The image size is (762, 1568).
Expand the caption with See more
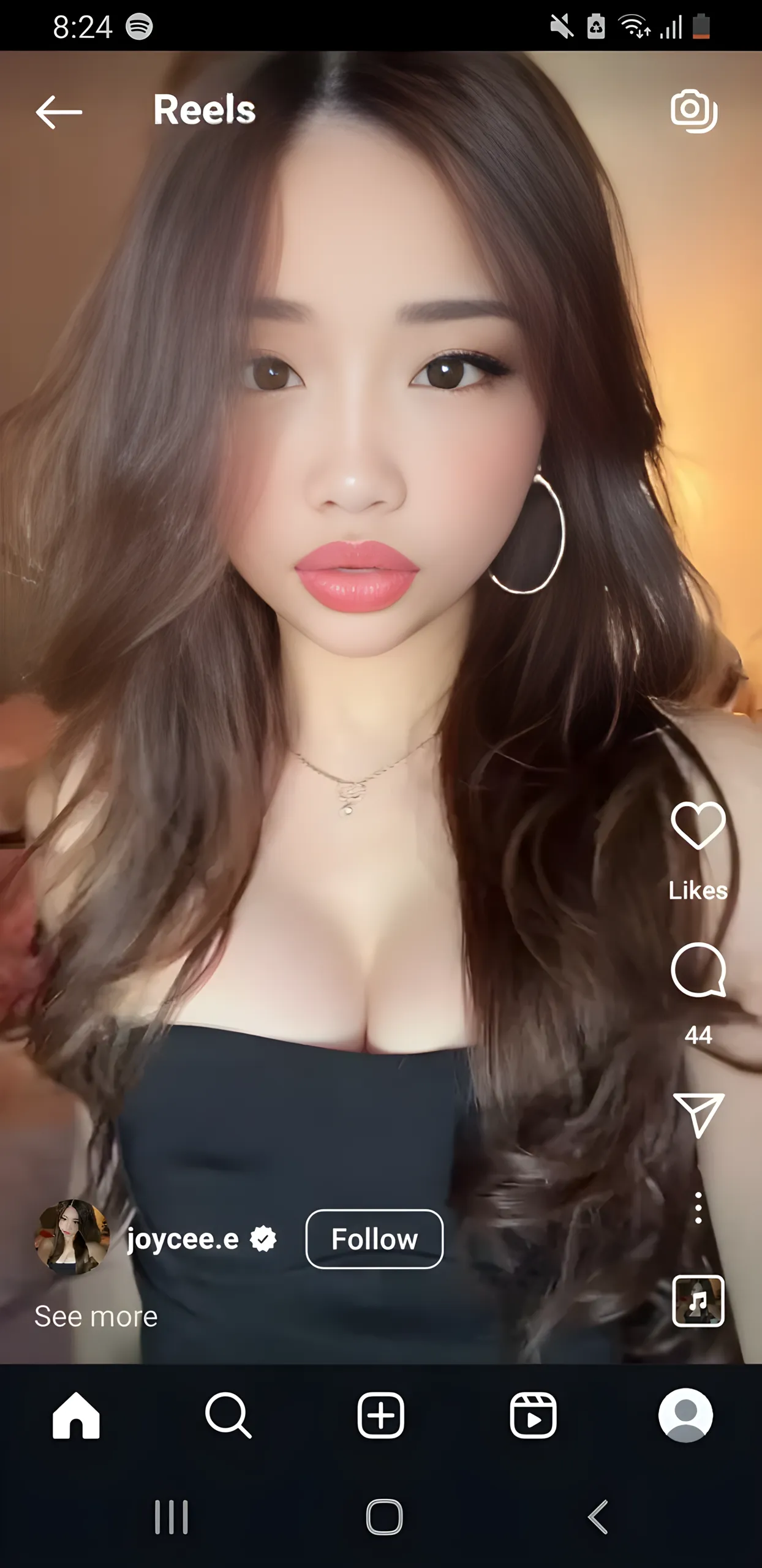point(96,1316)
